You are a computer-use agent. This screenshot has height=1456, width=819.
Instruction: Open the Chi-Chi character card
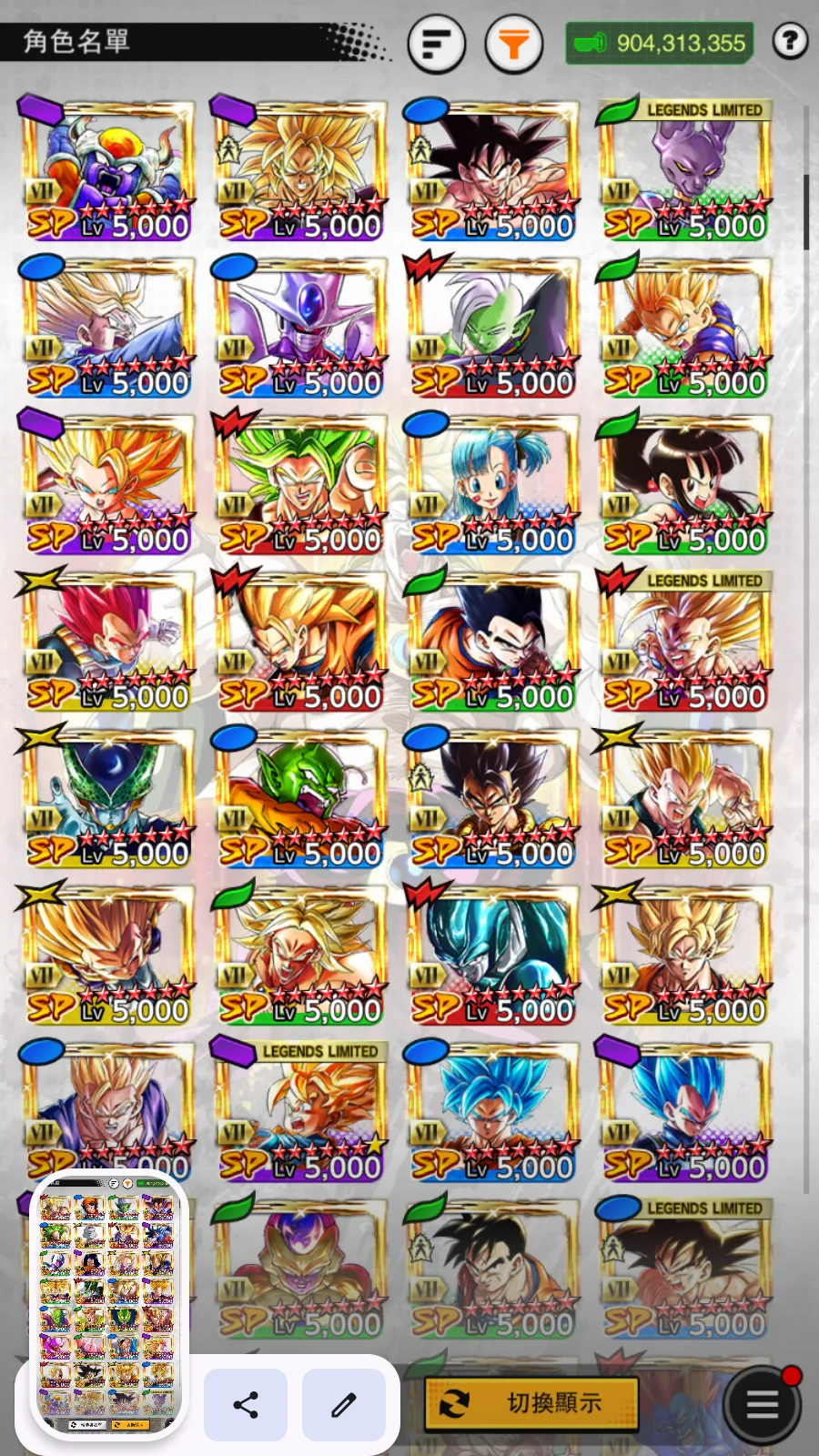pyautogui.click(x=684, y=484)
